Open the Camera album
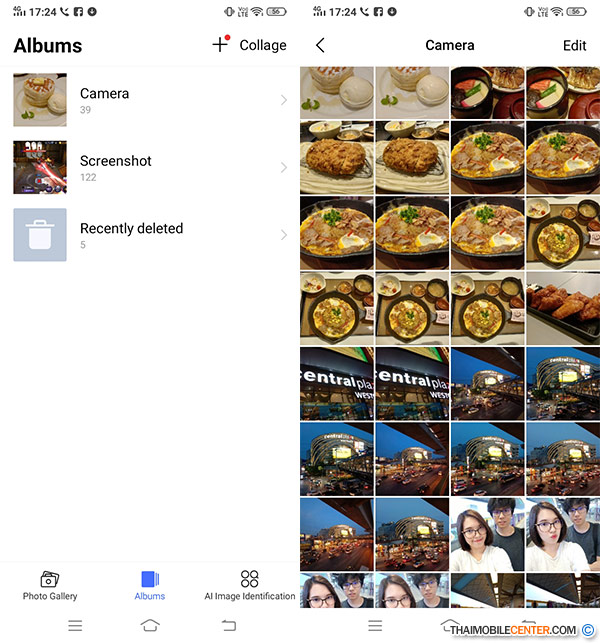This screenshot has height=643, width=600. 150,100
